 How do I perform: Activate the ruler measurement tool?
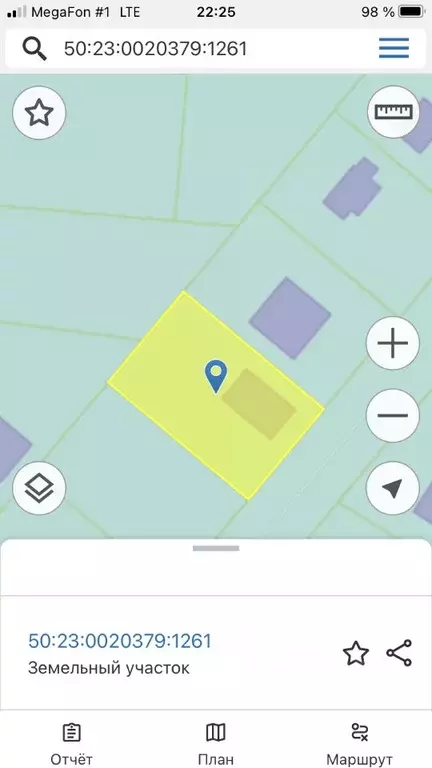393,112
